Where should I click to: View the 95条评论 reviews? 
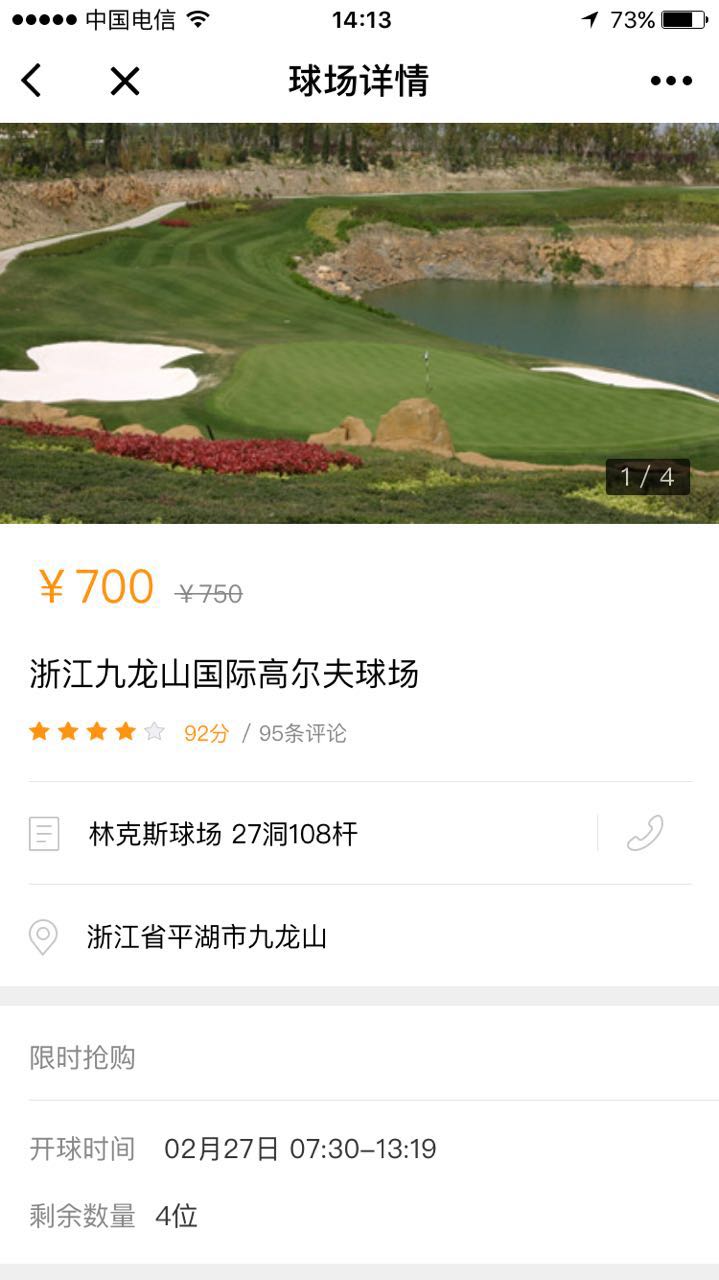click(302, 733)
